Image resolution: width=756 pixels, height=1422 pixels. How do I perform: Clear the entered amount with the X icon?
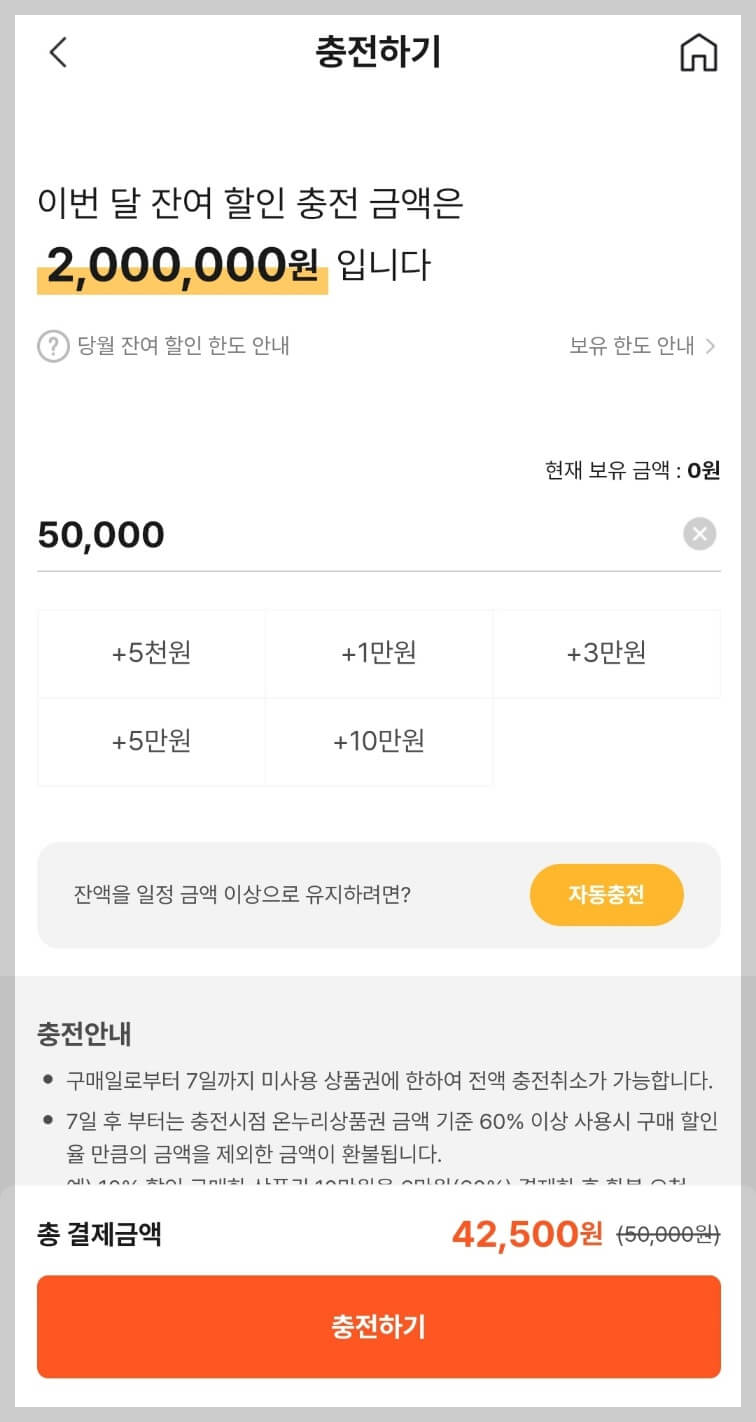coord(701,534)
